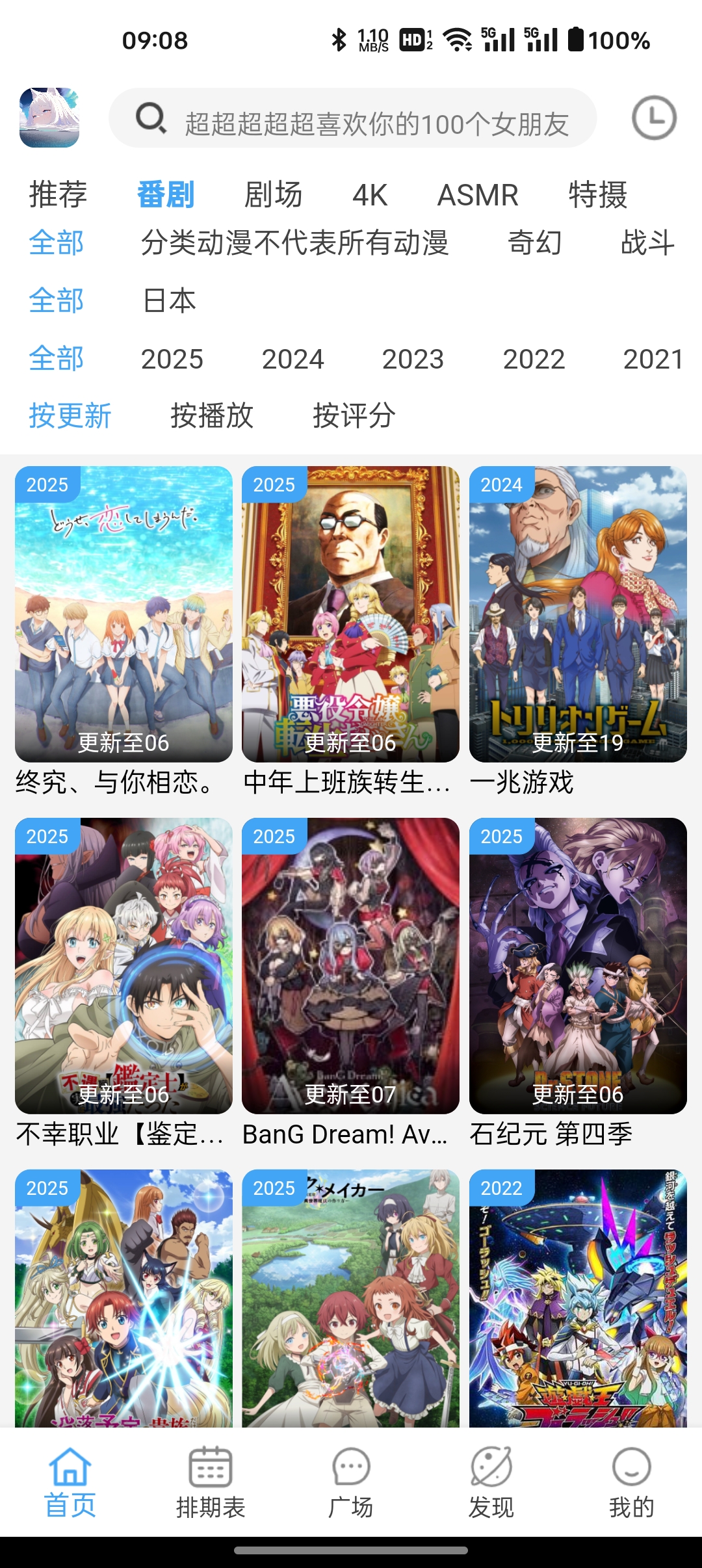Switch to the 推荐 tab

(x=58, y=194)
